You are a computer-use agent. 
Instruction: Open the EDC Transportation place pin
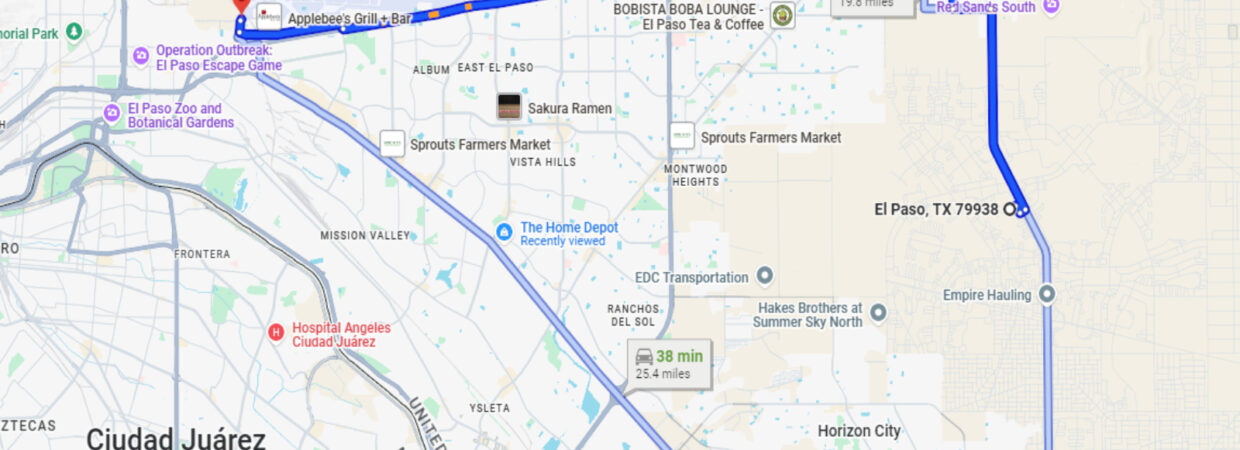[x=765, y=275]
